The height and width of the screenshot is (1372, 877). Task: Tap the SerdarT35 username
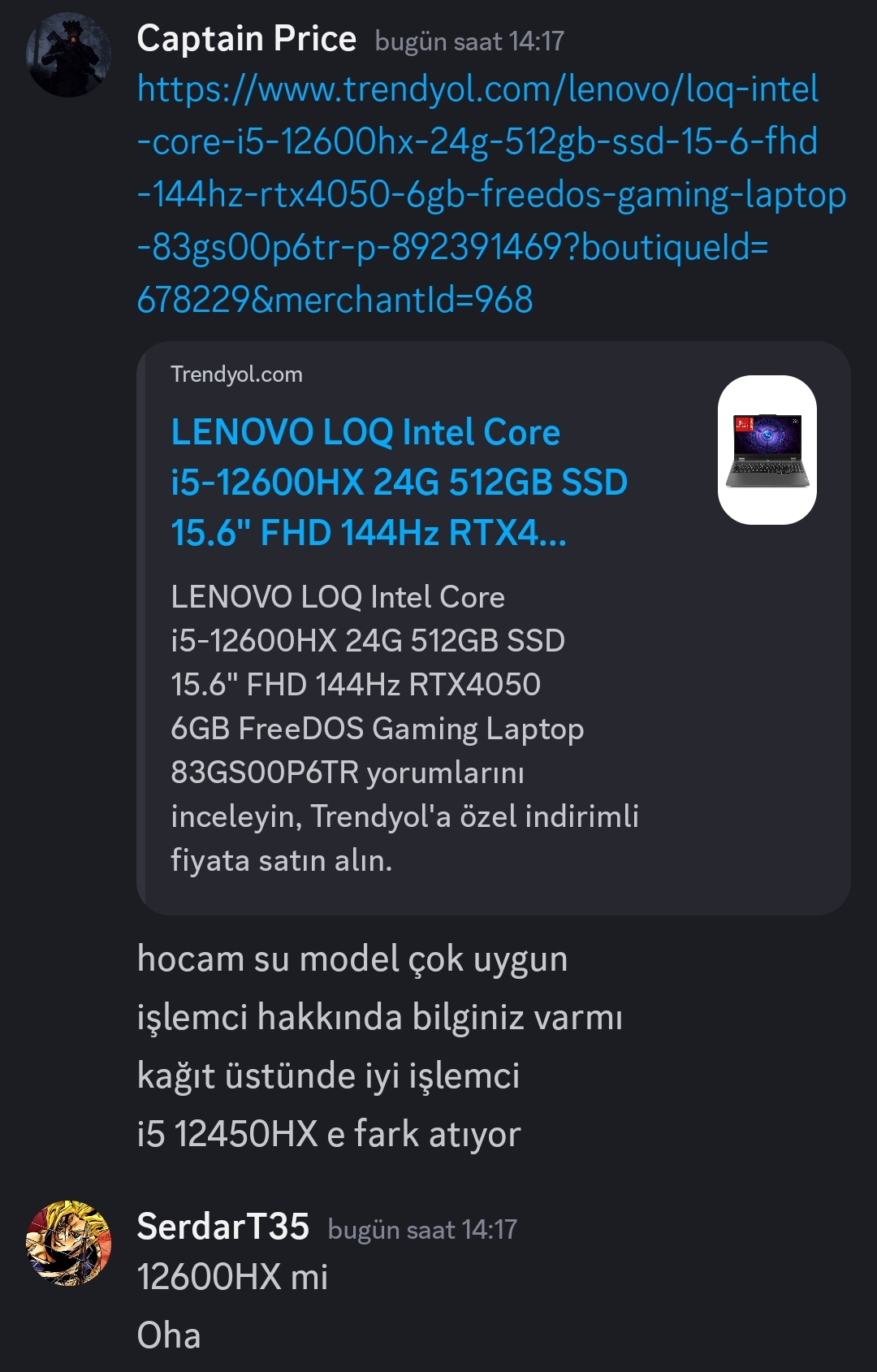click(222, 1227)
